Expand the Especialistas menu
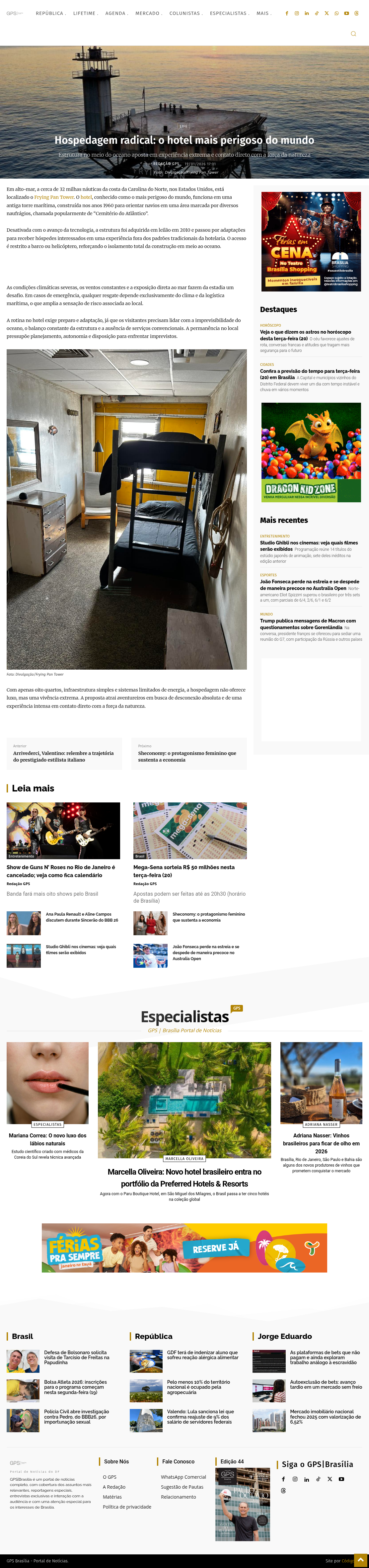Image resolution: width=369 pixels, height=1568 pixels. [x=230, y=13]
